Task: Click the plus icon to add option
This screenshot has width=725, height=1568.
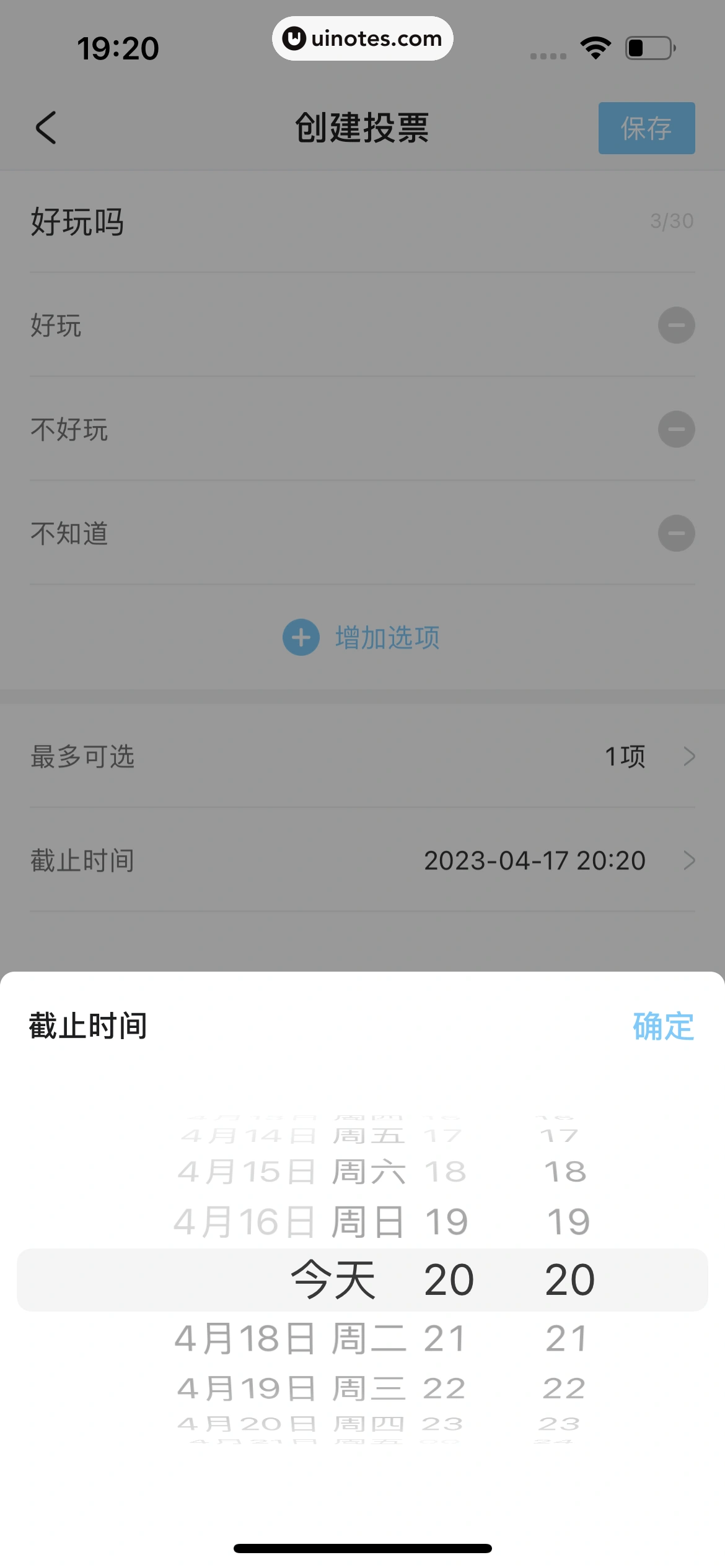Action: (301, 637)
